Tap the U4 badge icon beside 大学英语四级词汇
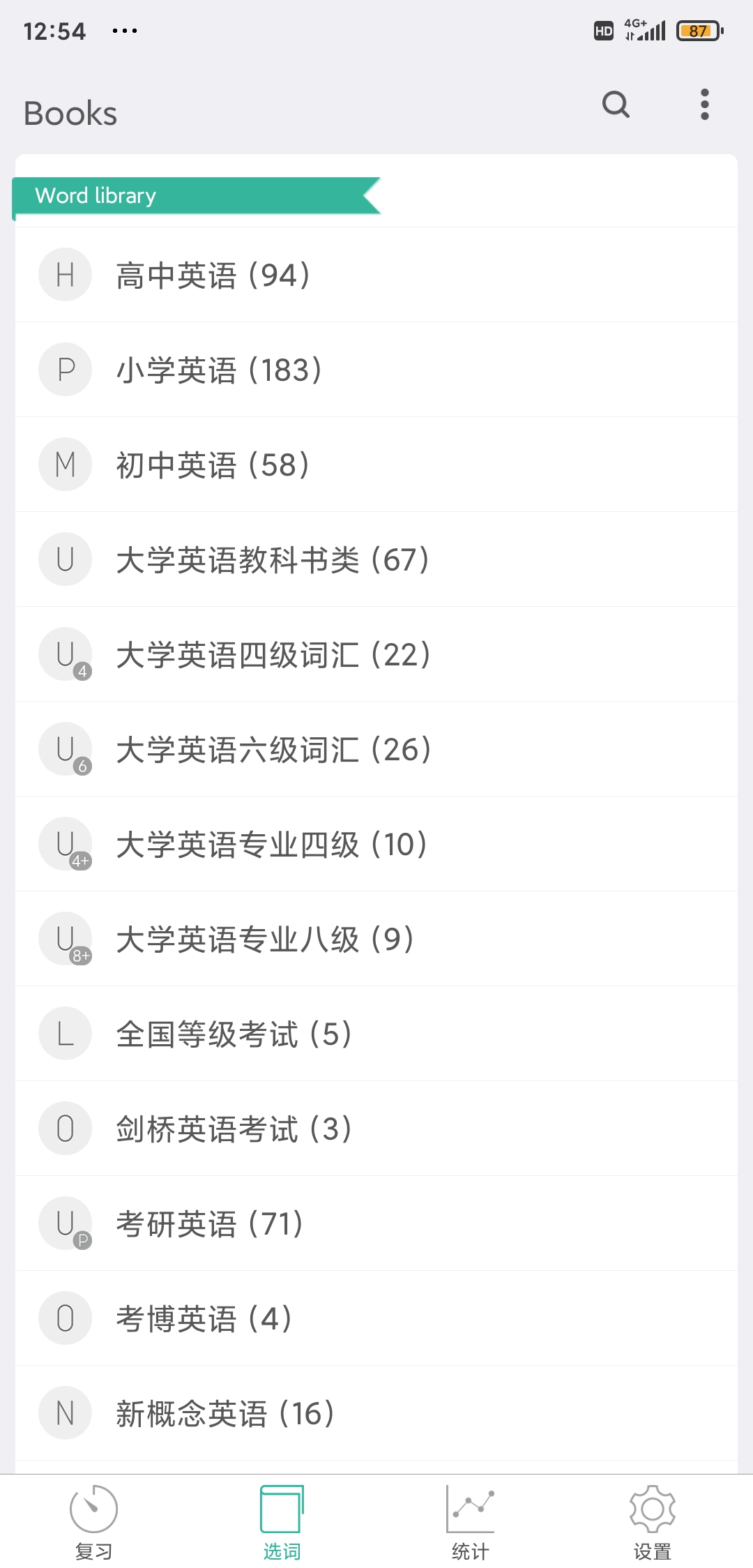The height and width of the screenshot is (1568, 753). tap(65, 654)
